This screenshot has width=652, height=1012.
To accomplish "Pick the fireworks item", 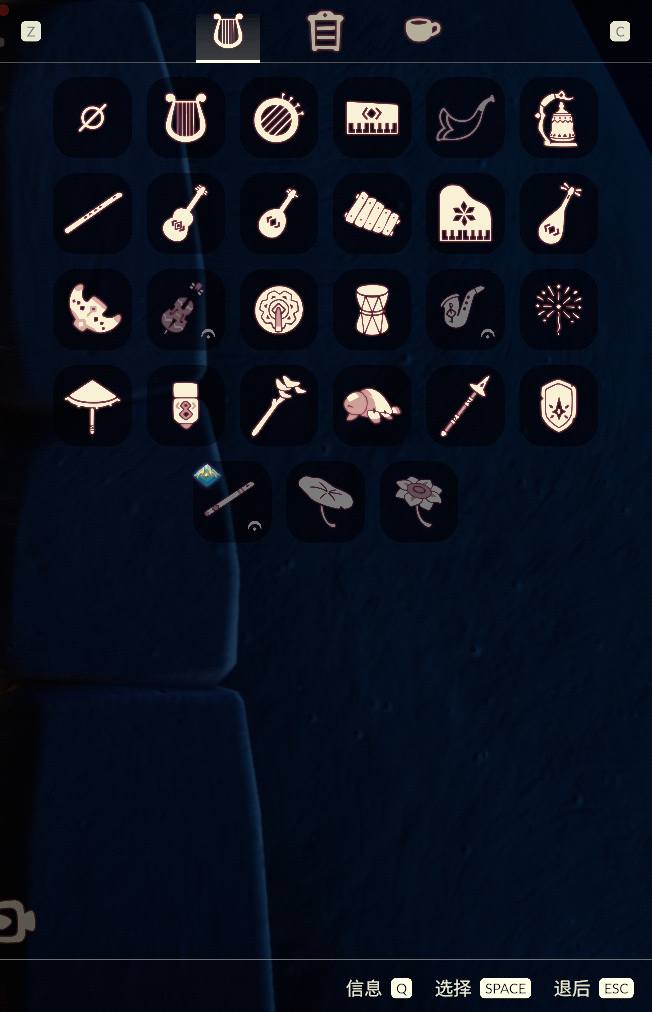I will [558, 309].
